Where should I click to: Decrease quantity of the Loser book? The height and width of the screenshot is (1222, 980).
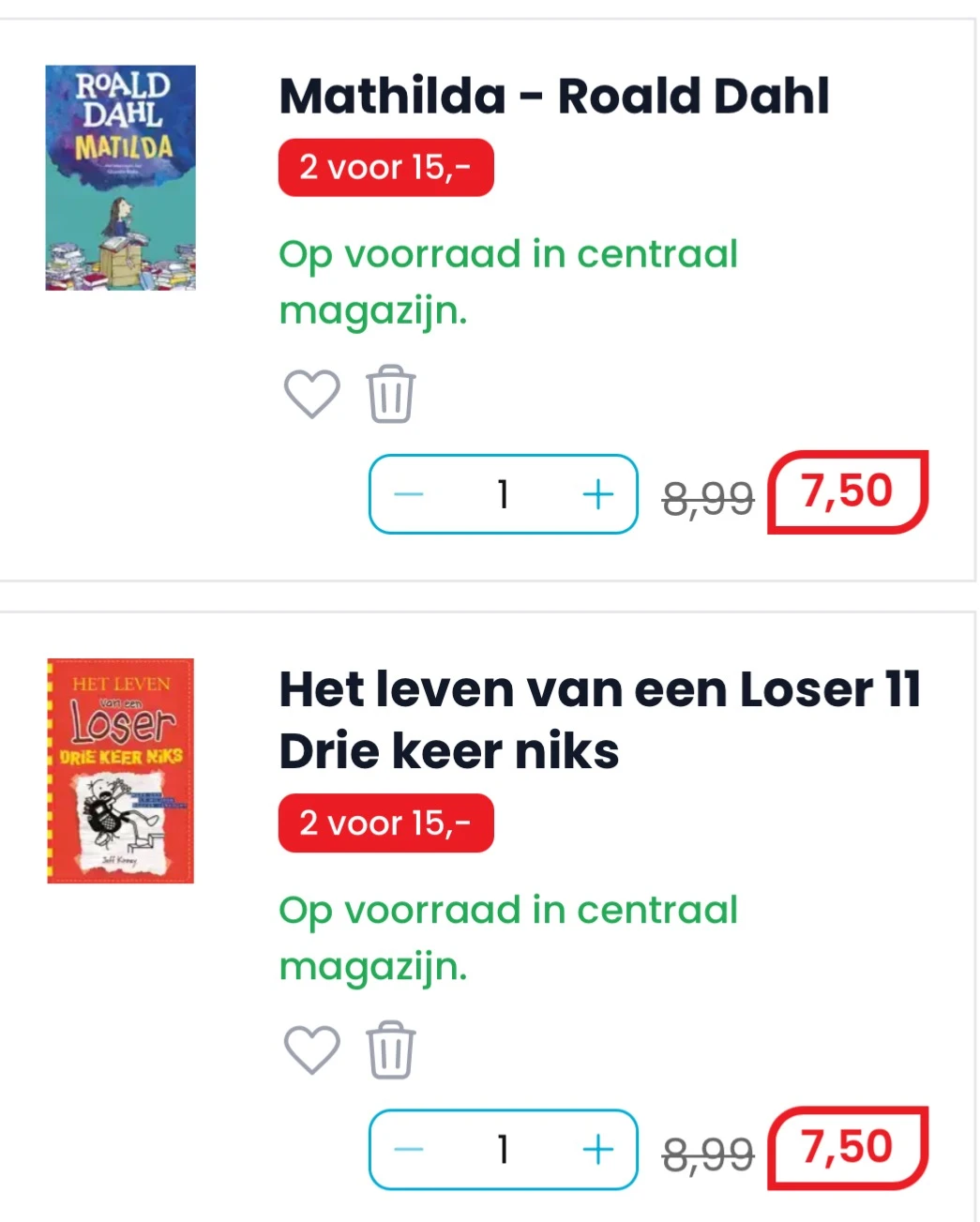[408, 1149]
